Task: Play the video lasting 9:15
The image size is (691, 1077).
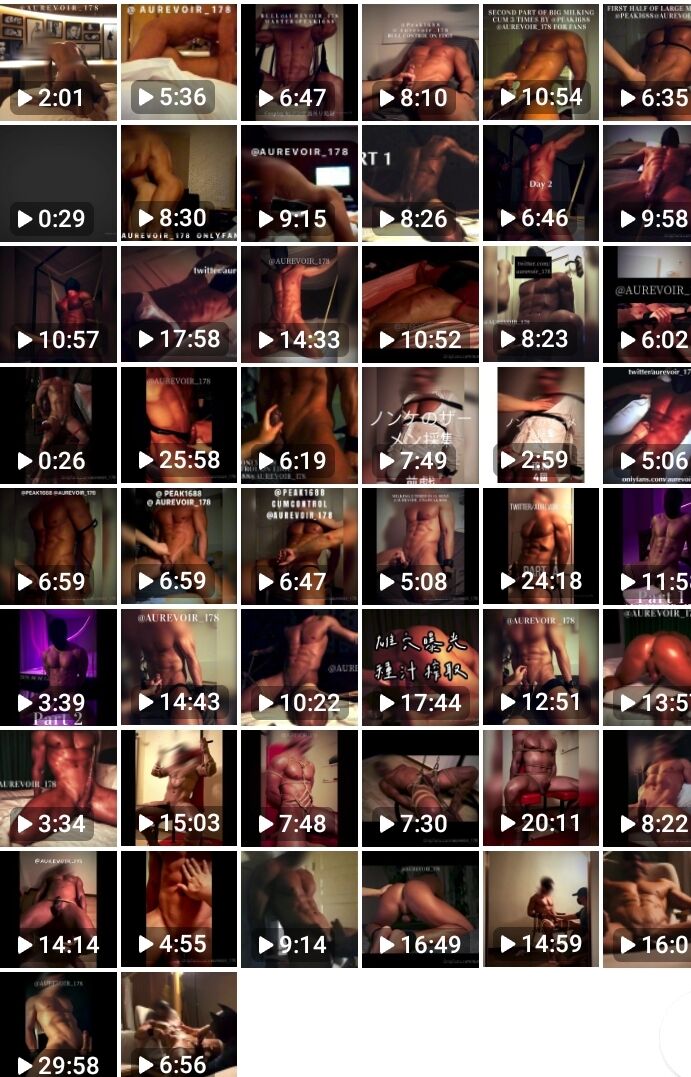Action: [x=299, y=183]
